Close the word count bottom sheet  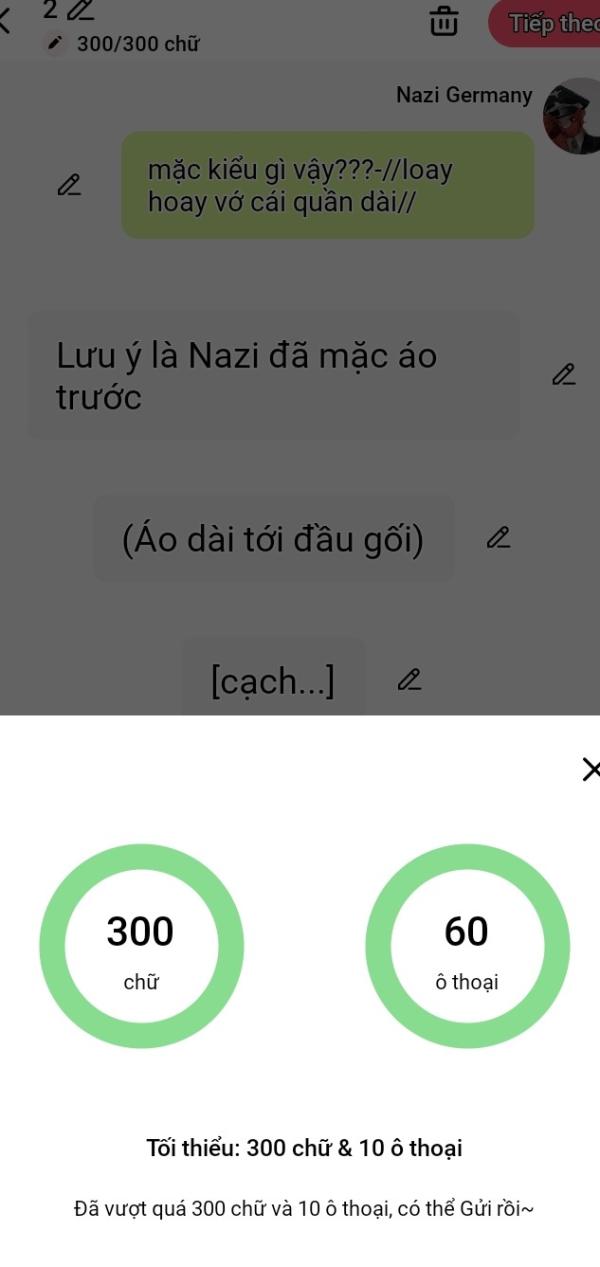pyautogui.click(x=590, y=769)
